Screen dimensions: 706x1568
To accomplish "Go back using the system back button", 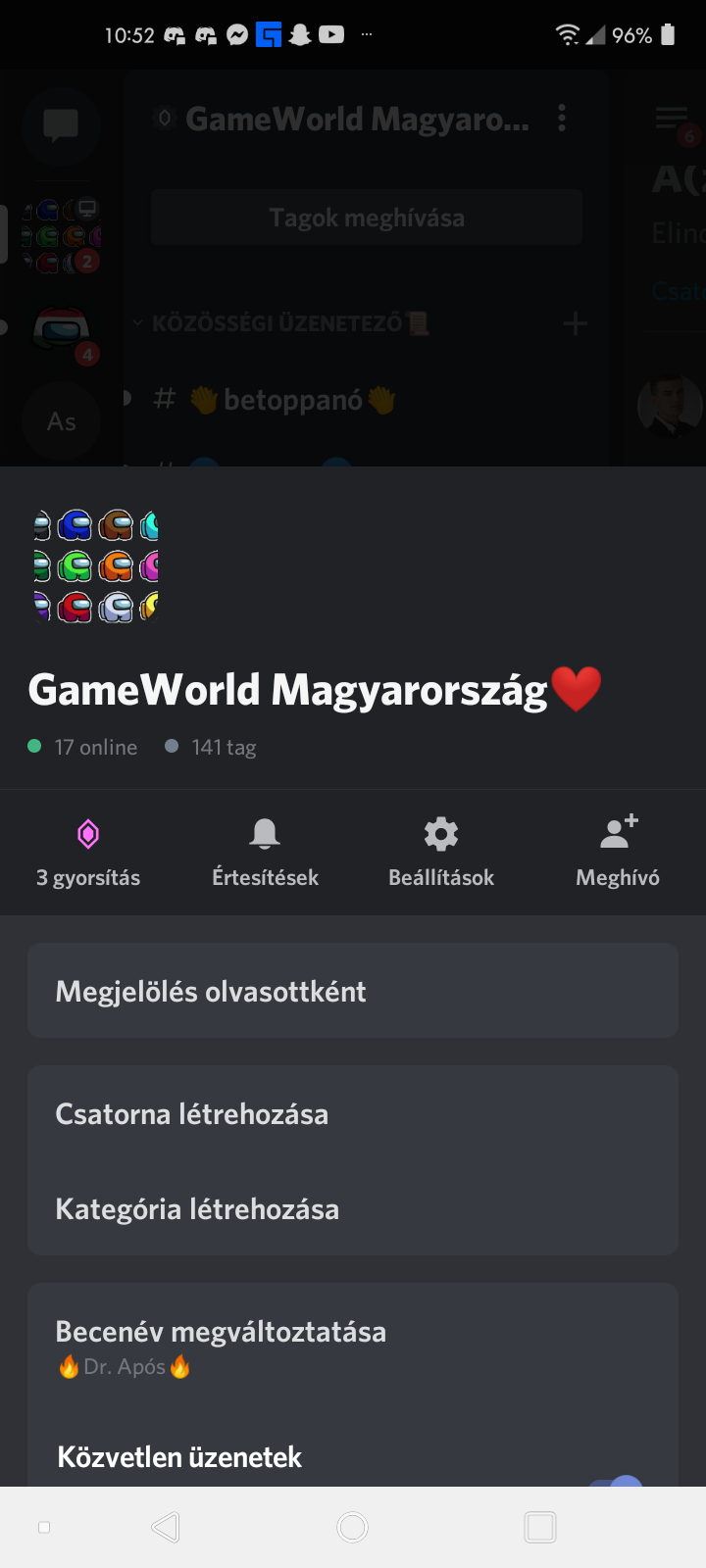I will point(166,1527).
